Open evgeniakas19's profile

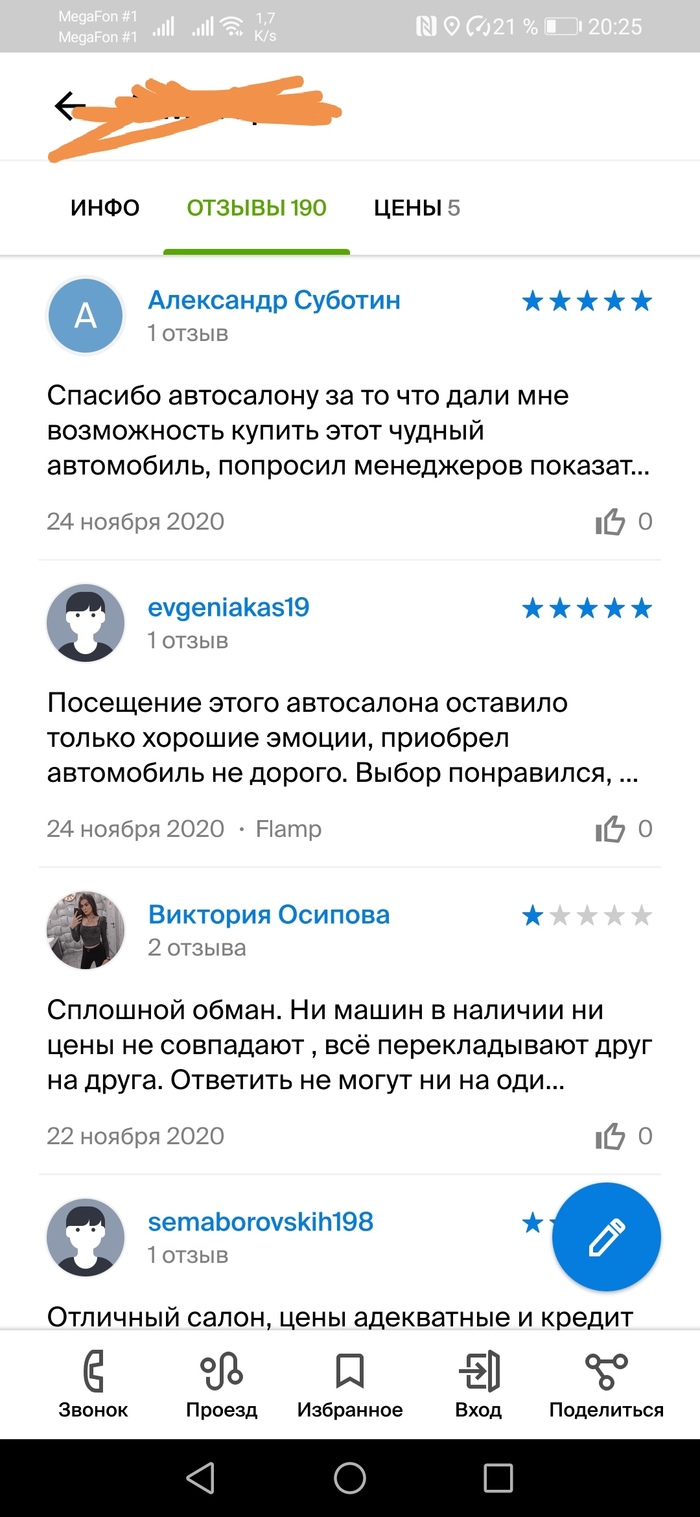point(228,607)
